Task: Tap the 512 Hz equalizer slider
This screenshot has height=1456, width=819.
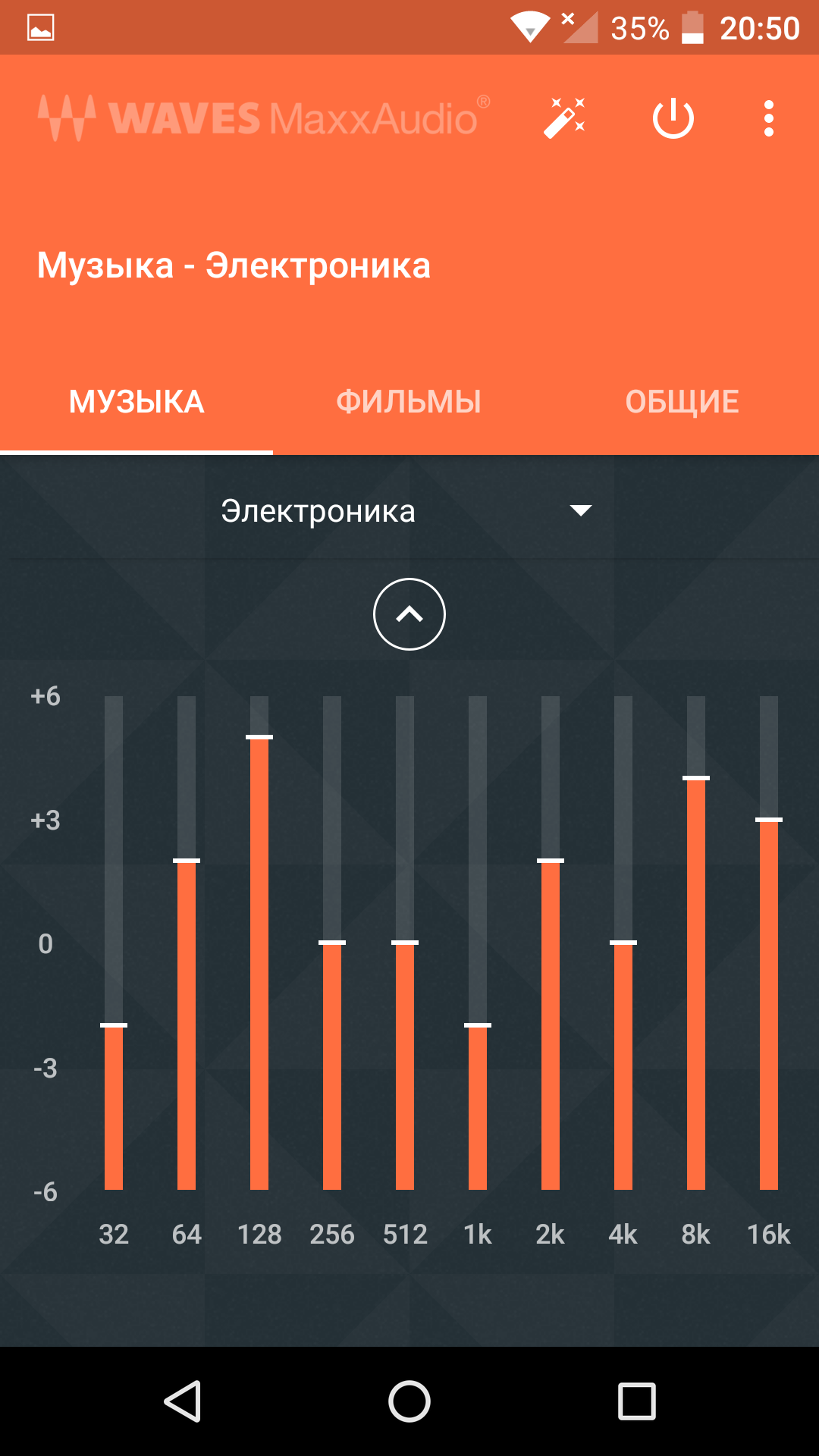Action: 405,943
